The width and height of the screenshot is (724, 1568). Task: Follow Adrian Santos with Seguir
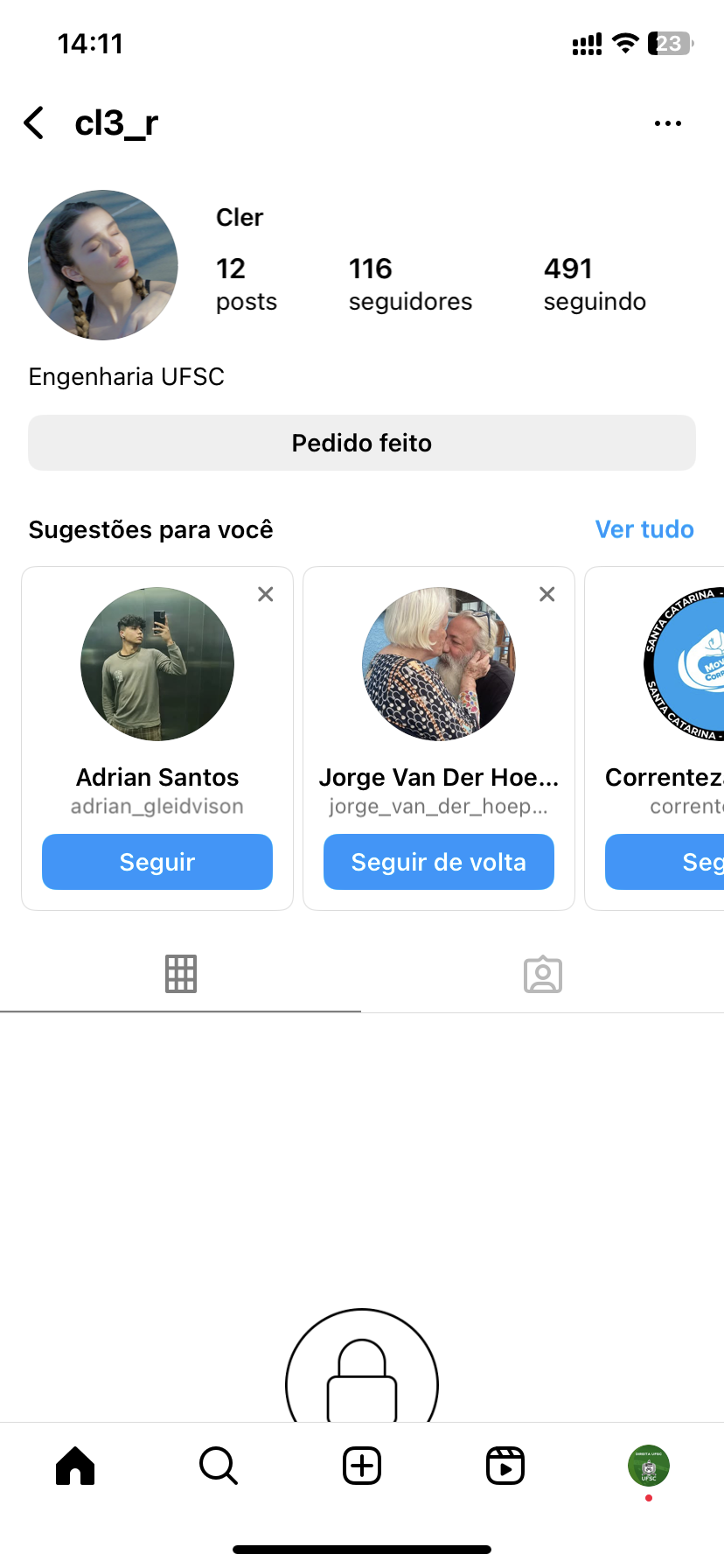point(157,862)
